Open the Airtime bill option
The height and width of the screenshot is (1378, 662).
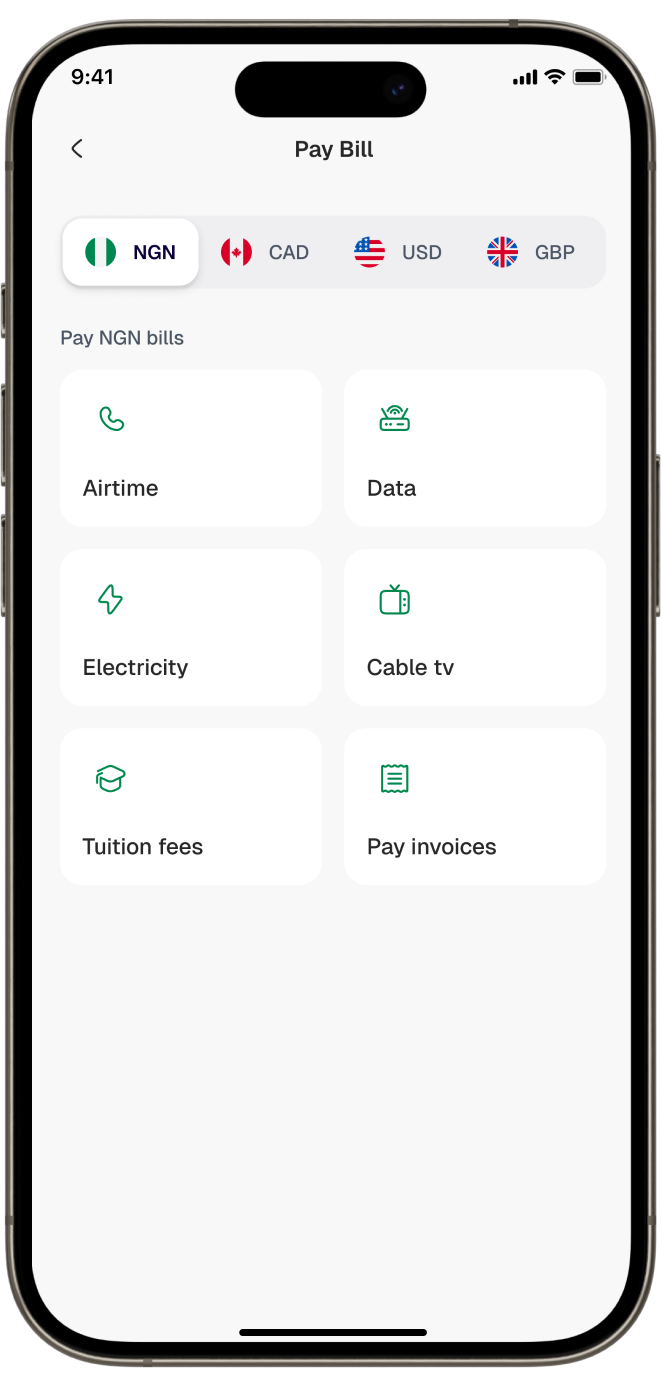coord(191,448)
